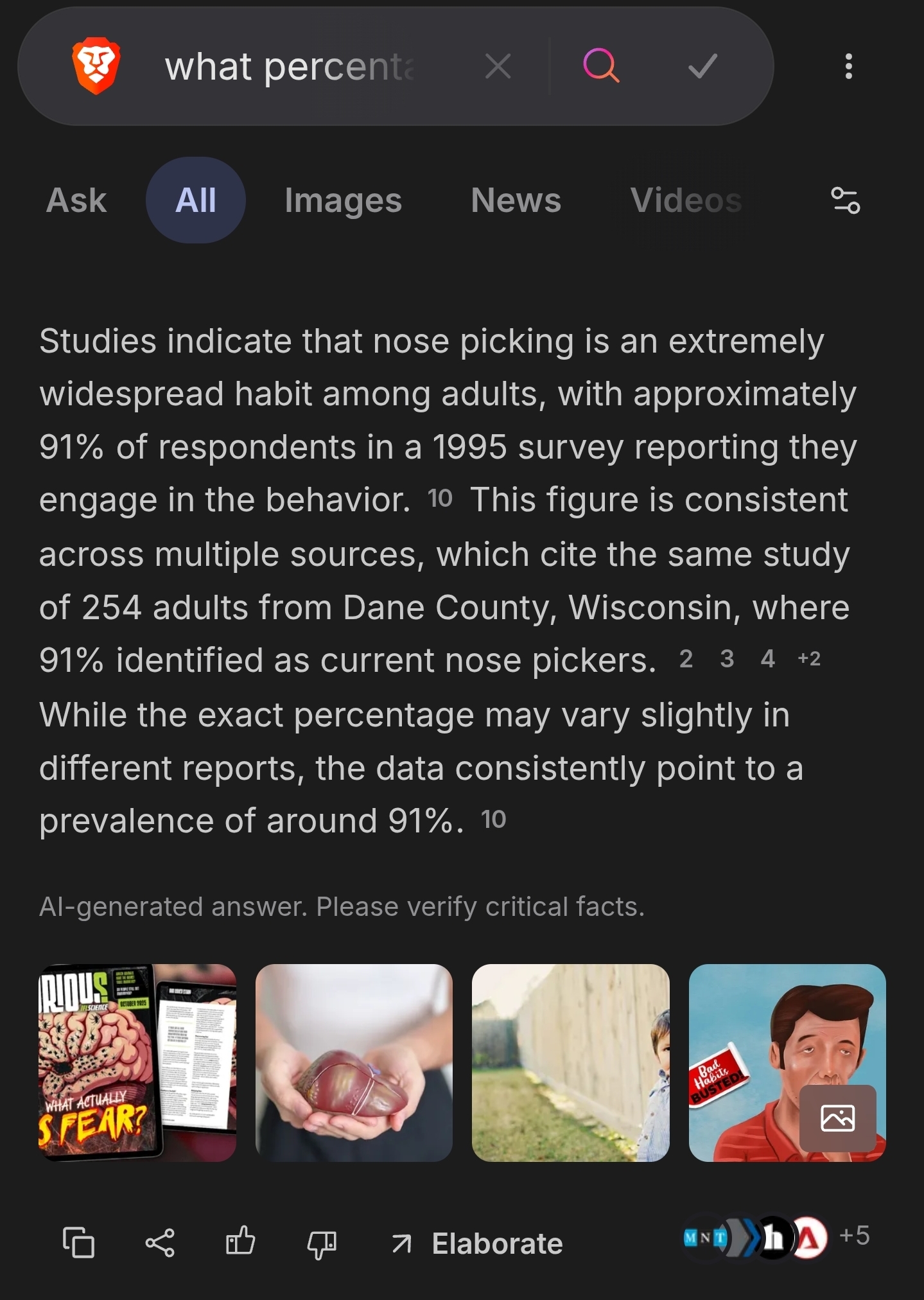Select the All results tab
The width and height of the screenshot is (924, 1300).
tap(196, 200)
